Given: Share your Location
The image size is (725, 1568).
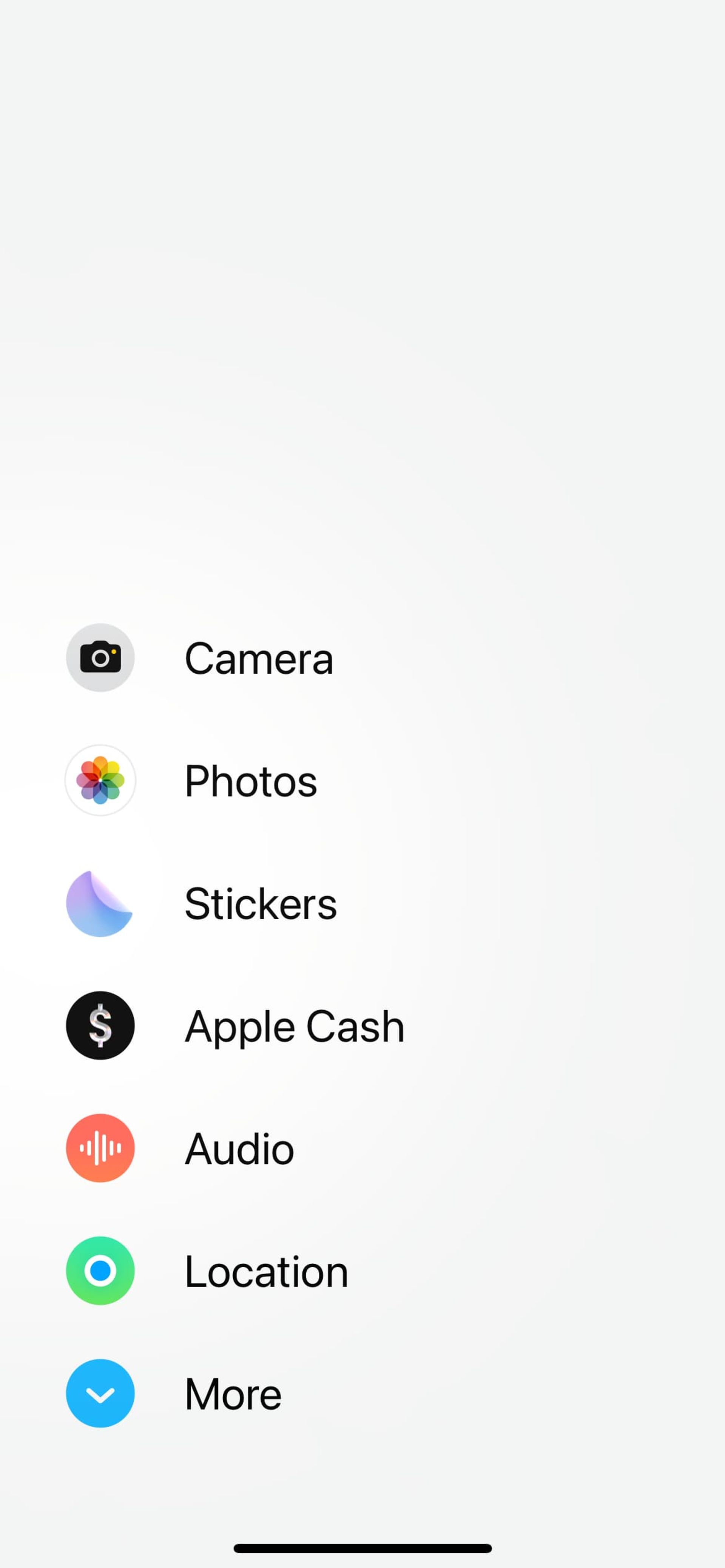Looking at the screenshot, I should coord(207,1271).
